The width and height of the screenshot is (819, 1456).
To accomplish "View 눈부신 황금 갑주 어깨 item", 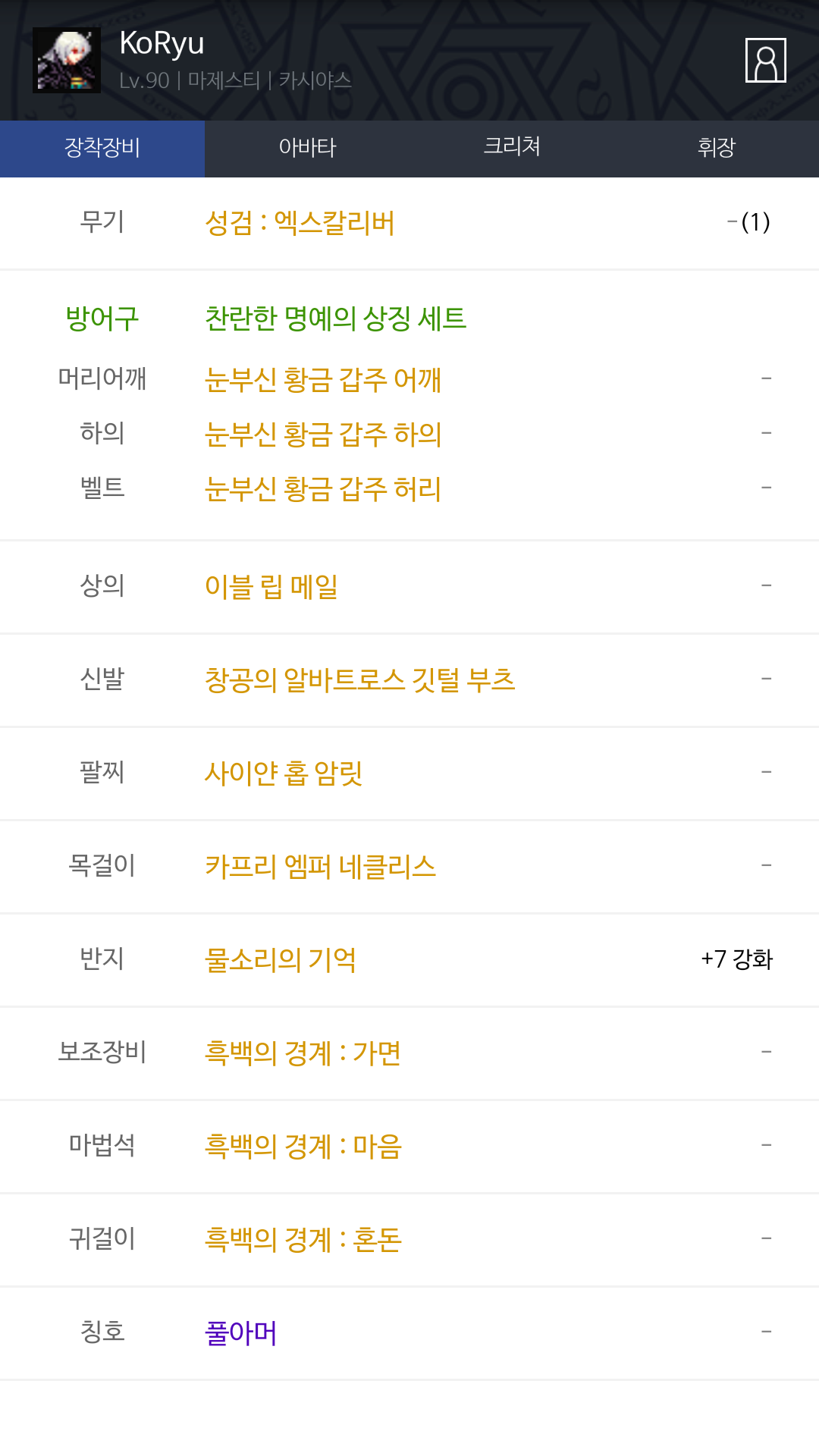I will [323, 379].
